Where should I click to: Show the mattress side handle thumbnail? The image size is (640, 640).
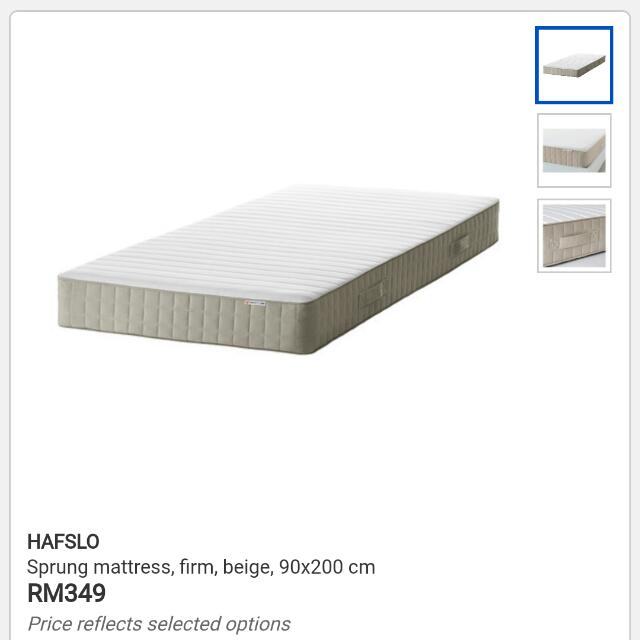point(574,236)
